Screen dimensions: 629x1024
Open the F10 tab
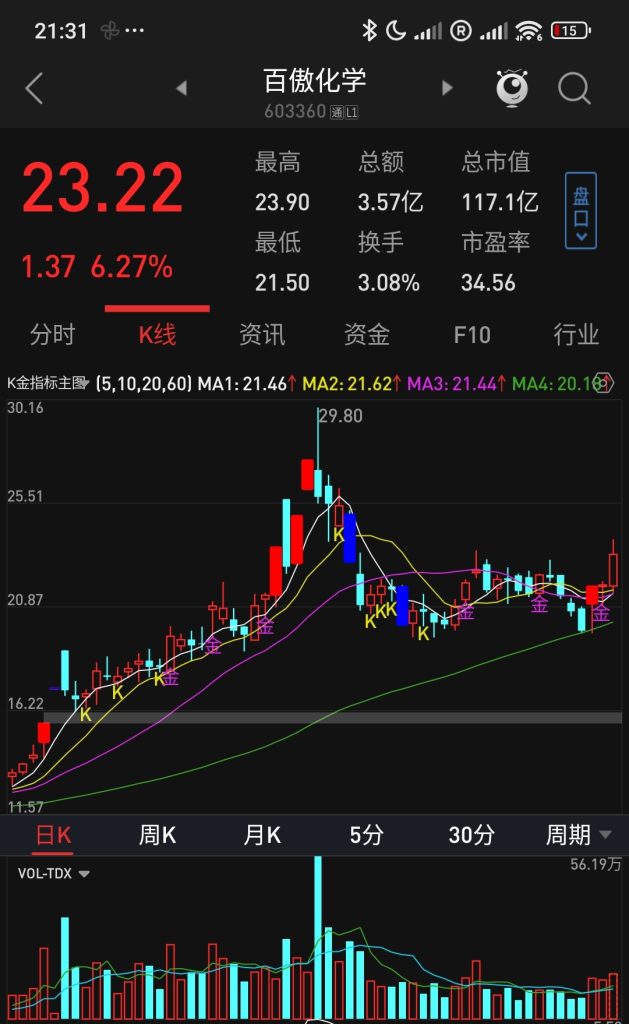pyautogui.click(x=472, y=335)
